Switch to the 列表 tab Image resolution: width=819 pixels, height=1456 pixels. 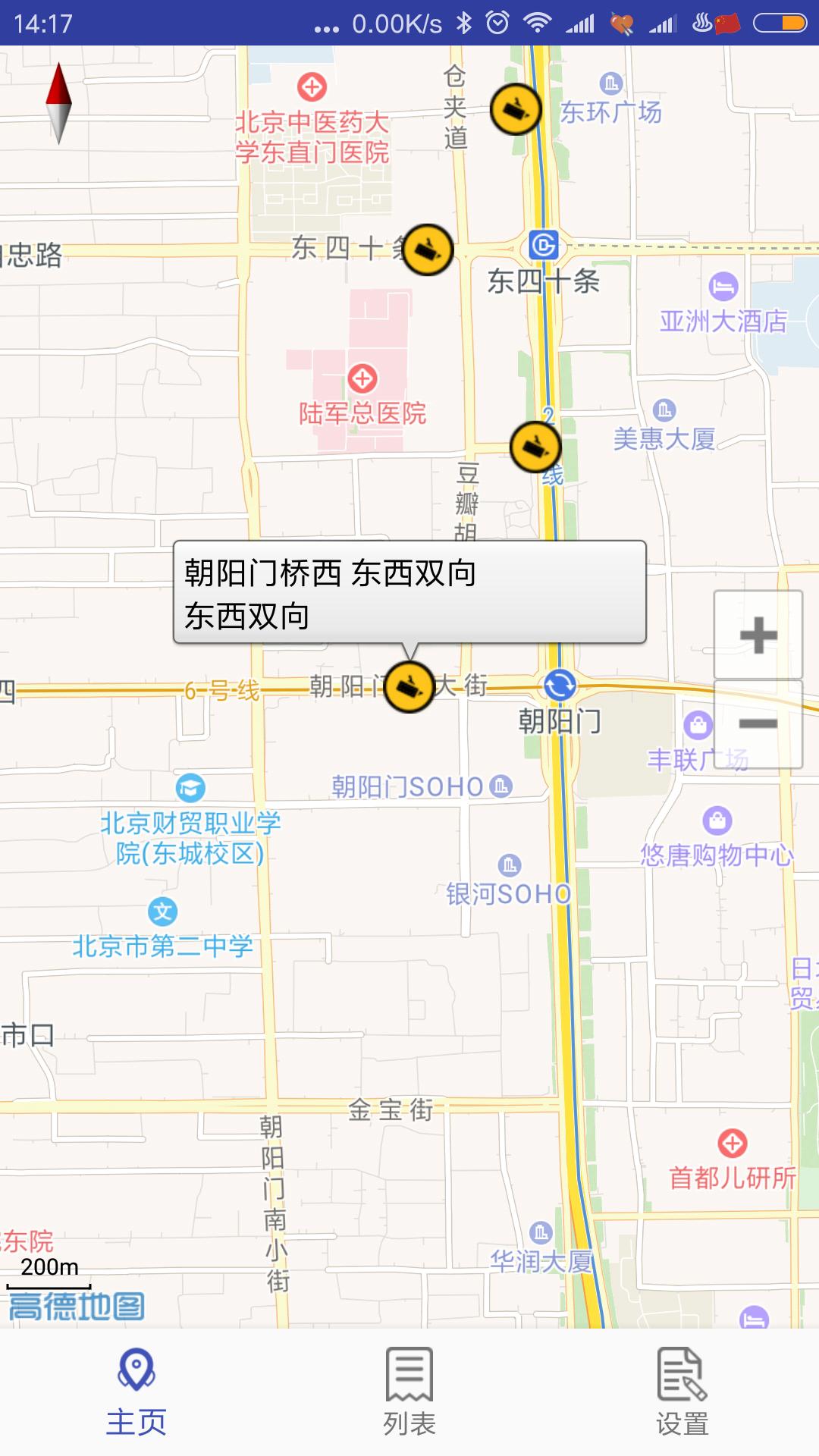[x=409, y=1395]
